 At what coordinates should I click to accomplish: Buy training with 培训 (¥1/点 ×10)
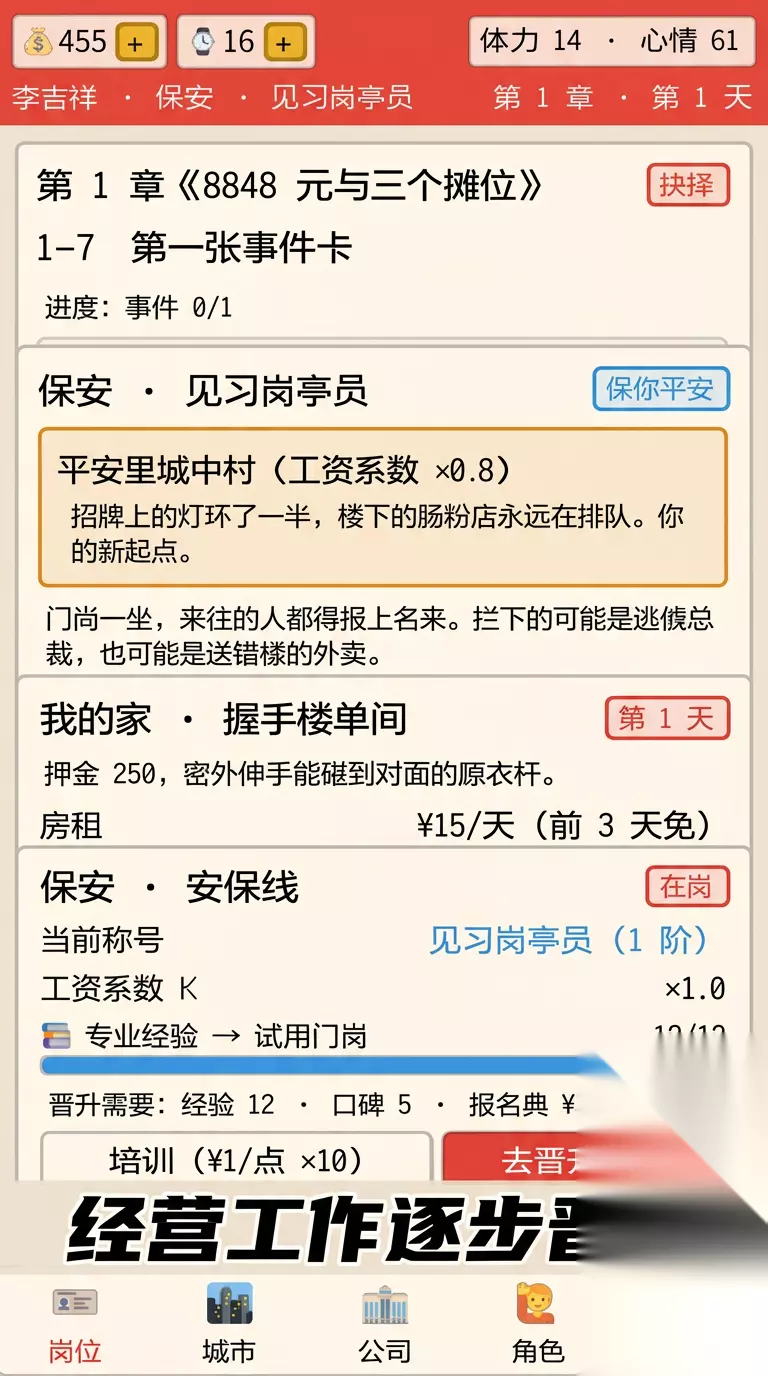click(236, 1160)
